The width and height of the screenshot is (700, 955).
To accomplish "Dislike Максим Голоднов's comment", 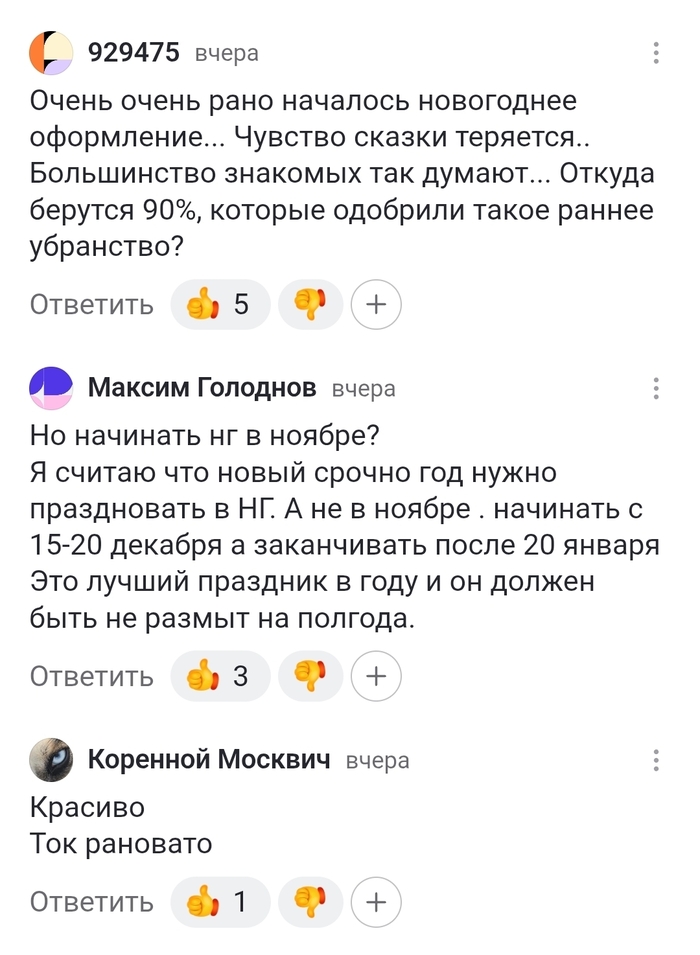I will click(x=310, y=676).
